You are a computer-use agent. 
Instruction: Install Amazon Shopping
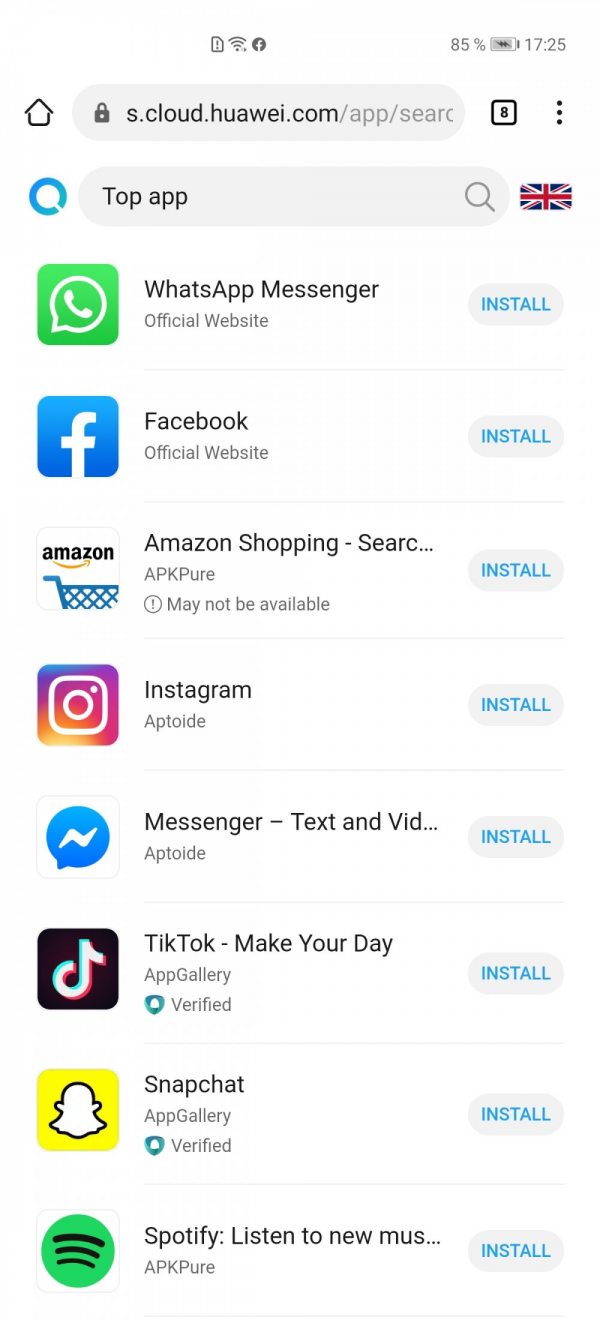pyautogui.click(x=515, y=571)
